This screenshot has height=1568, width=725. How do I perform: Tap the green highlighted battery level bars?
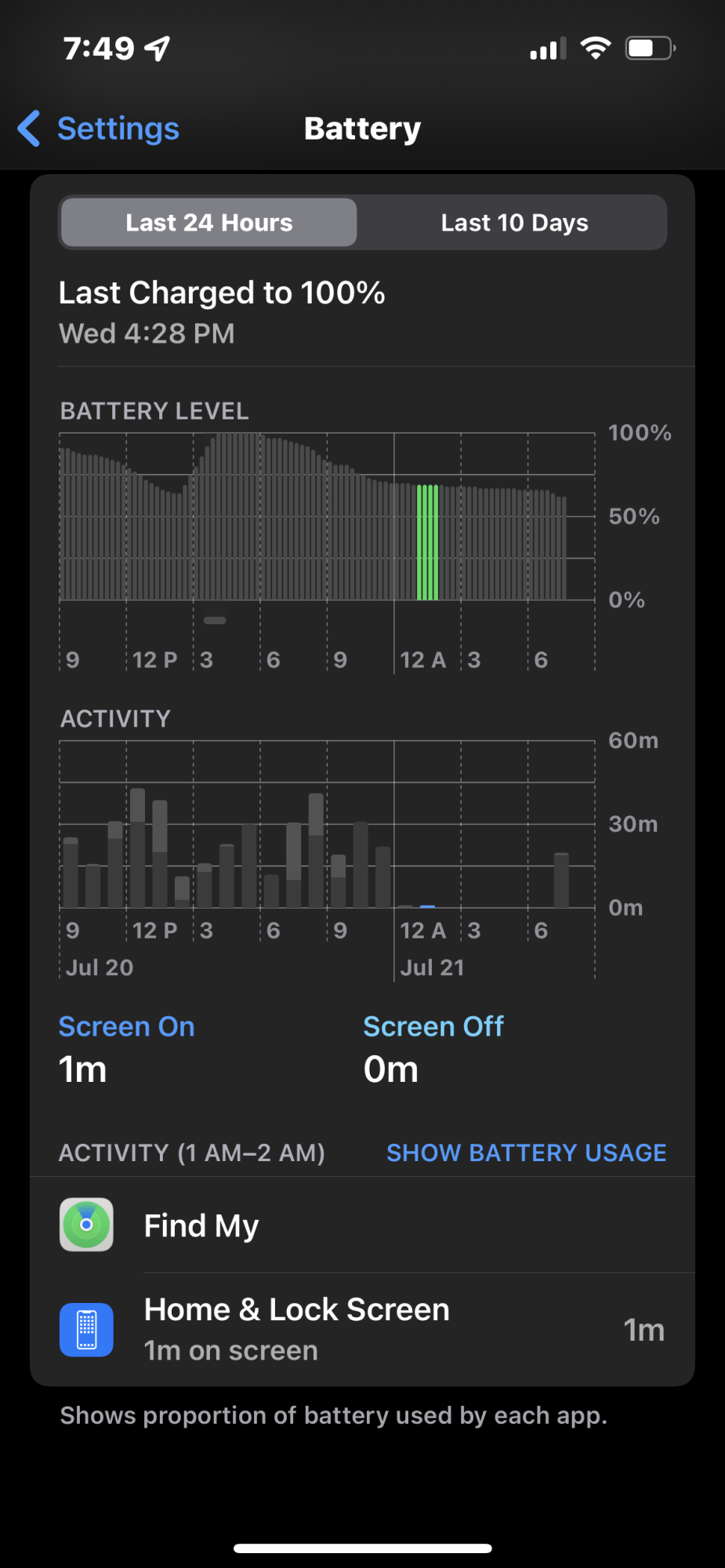point(427,542)
